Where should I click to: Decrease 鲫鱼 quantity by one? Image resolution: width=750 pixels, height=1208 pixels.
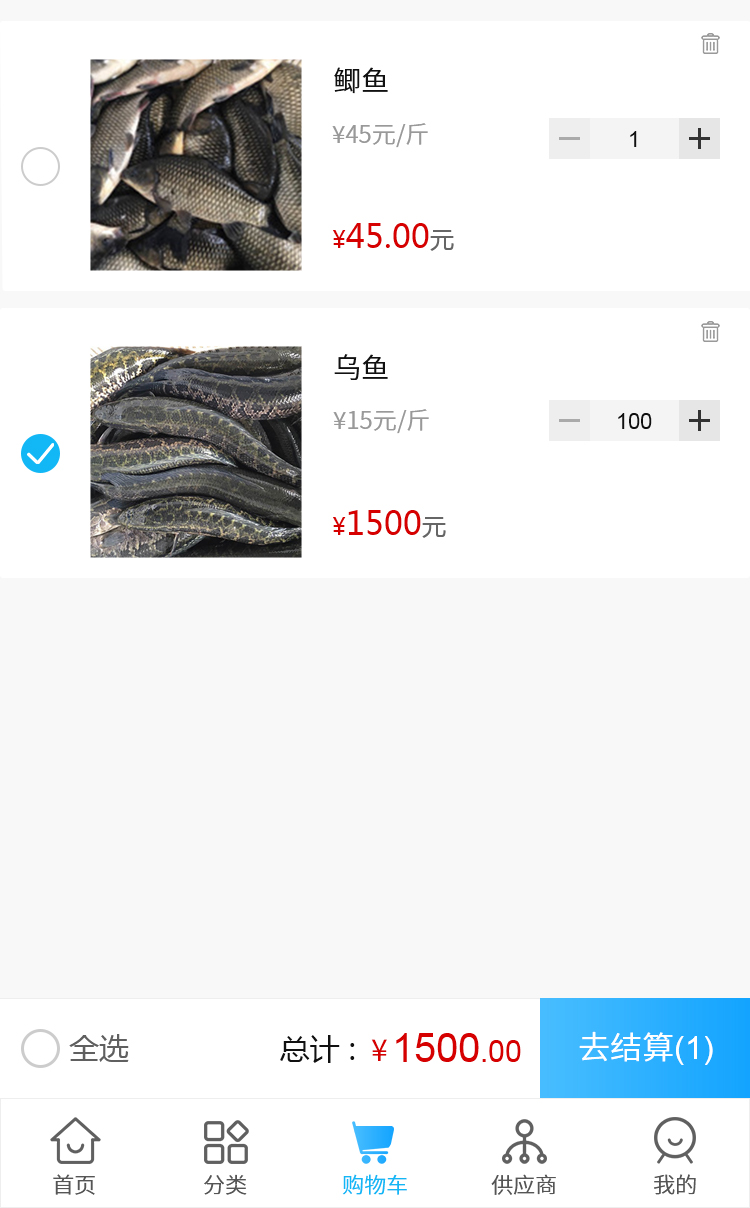(x=569, y=139)
